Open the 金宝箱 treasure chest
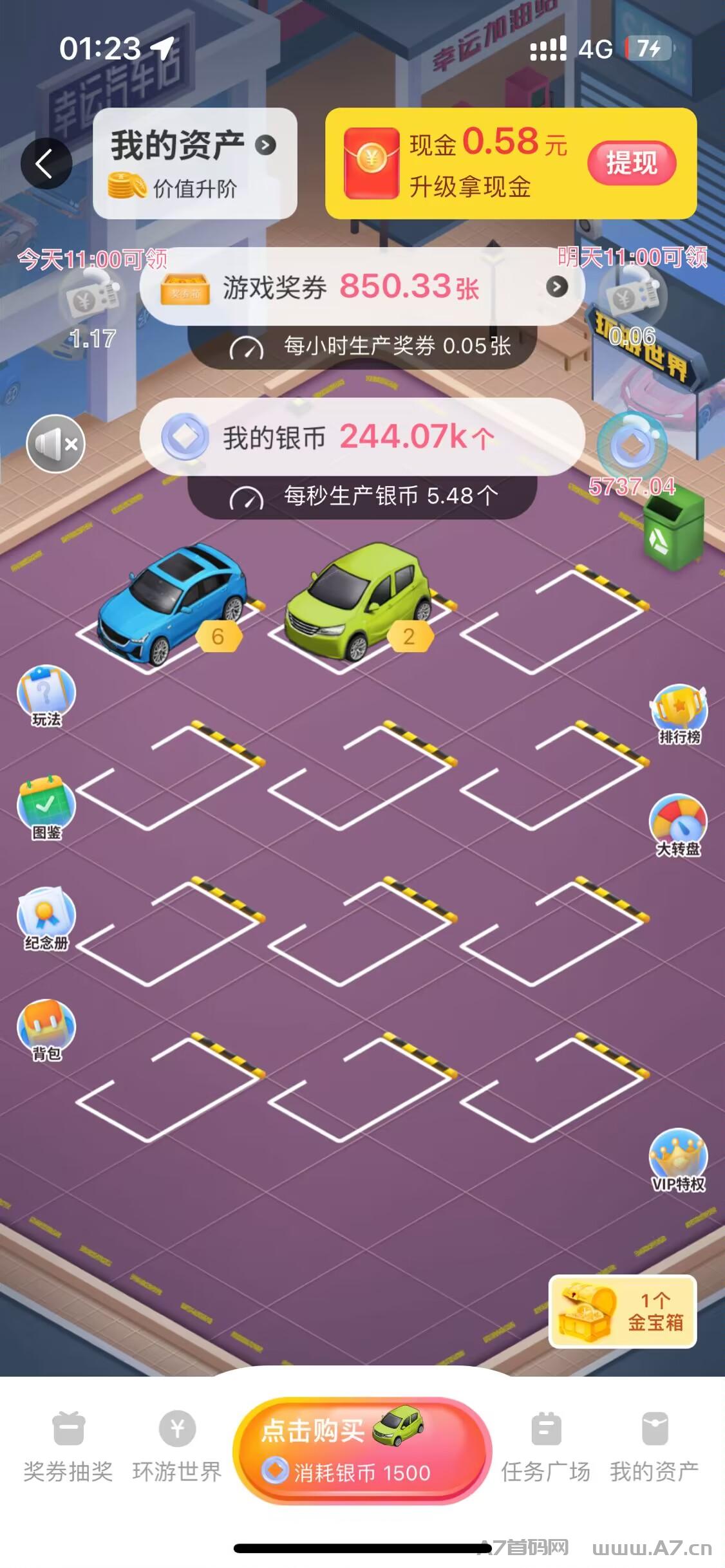 tap(623, 1311)
